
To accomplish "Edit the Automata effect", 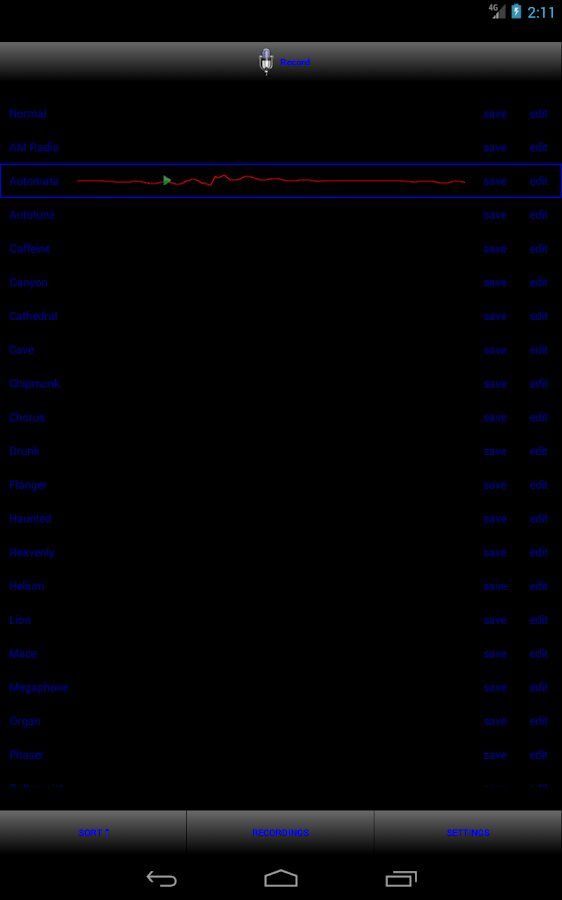I will point(538,181).
